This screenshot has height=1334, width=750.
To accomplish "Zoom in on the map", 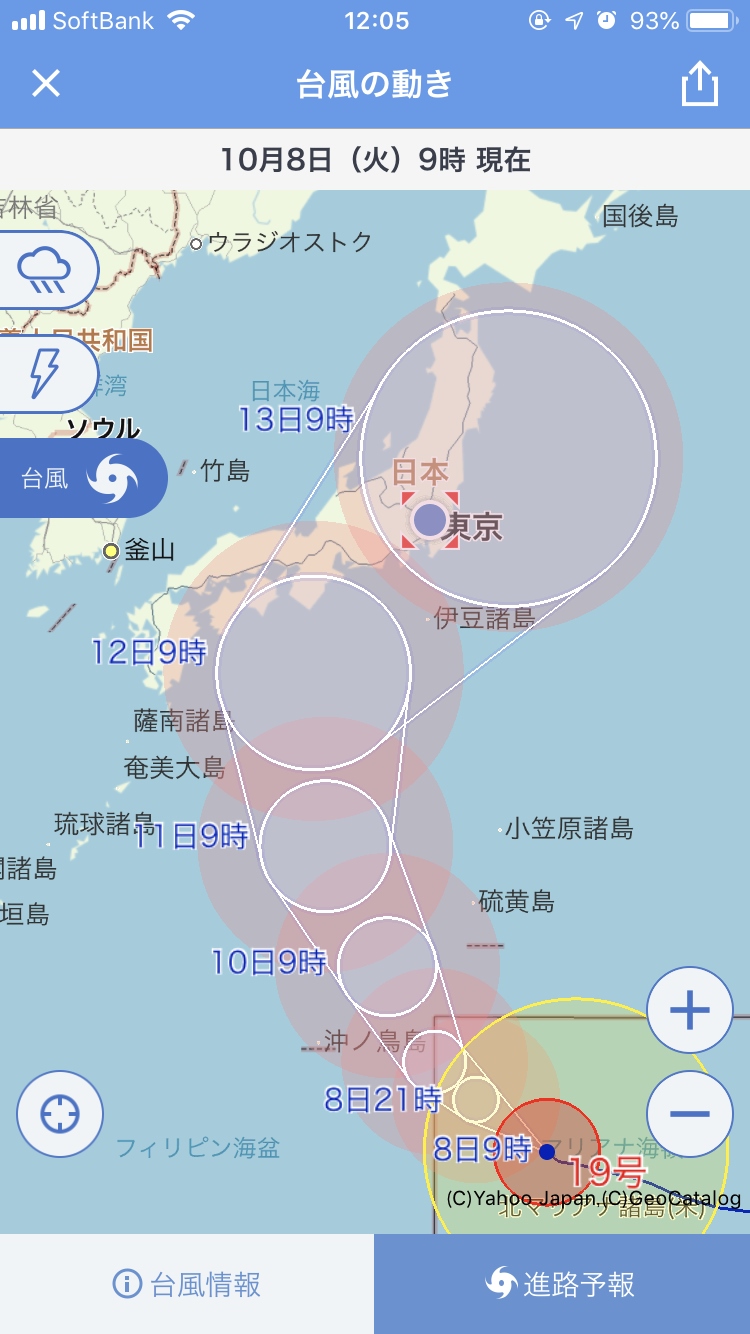I will [690, 1010].
